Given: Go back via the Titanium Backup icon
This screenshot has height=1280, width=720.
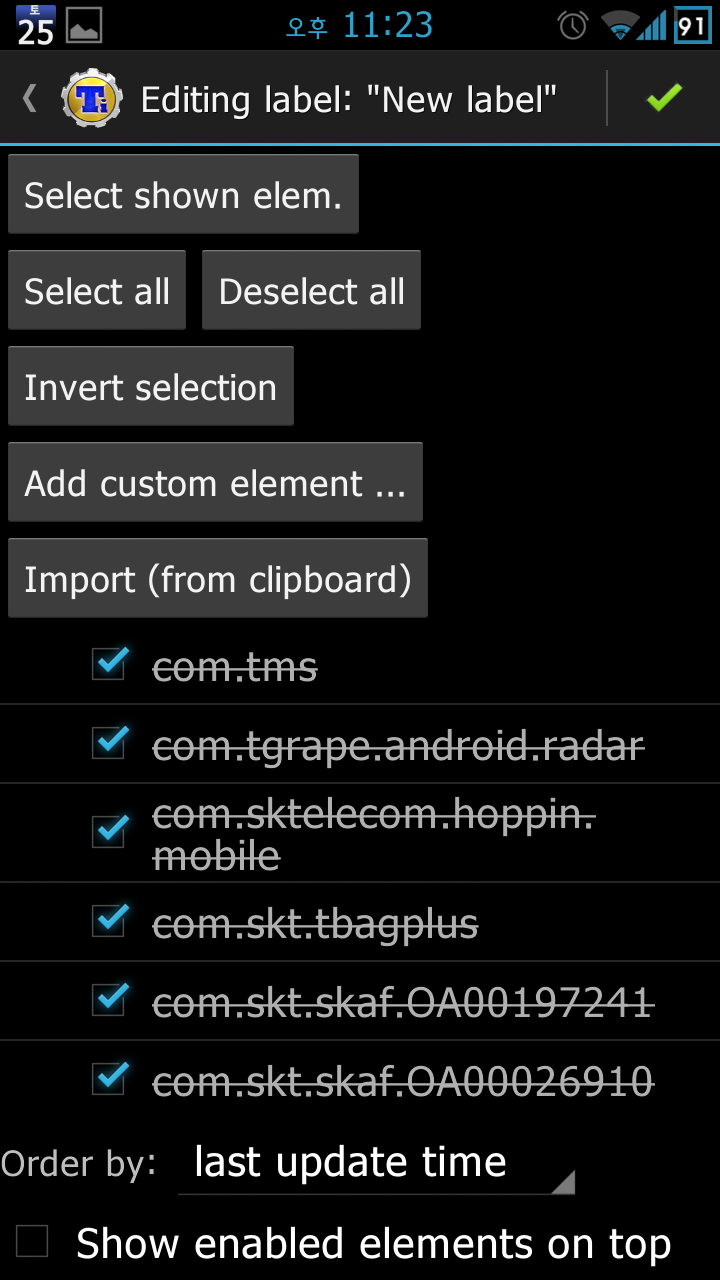Looking at the screenshot, I should [x=90, y=98].
